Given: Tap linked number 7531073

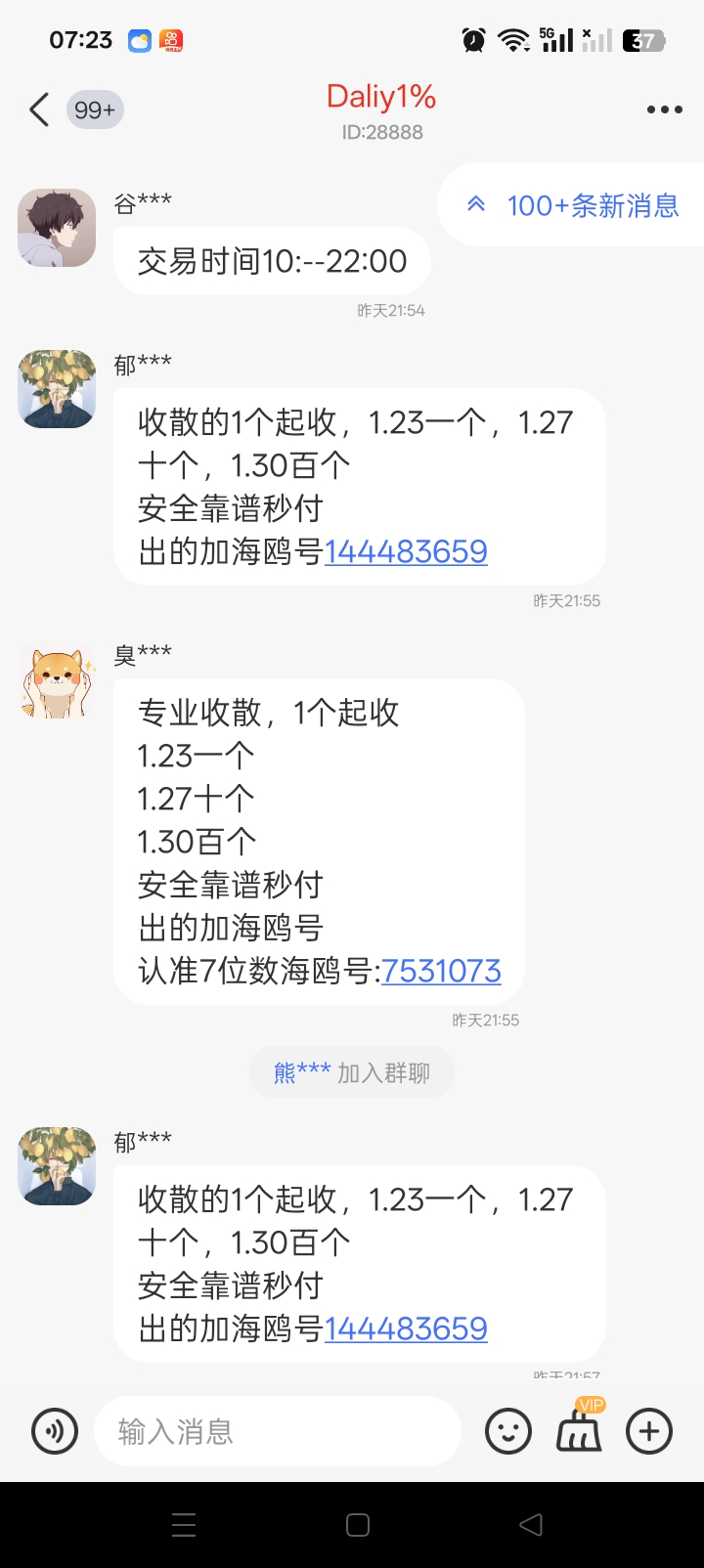Looking at the screenshot, I should coord(441,971).
